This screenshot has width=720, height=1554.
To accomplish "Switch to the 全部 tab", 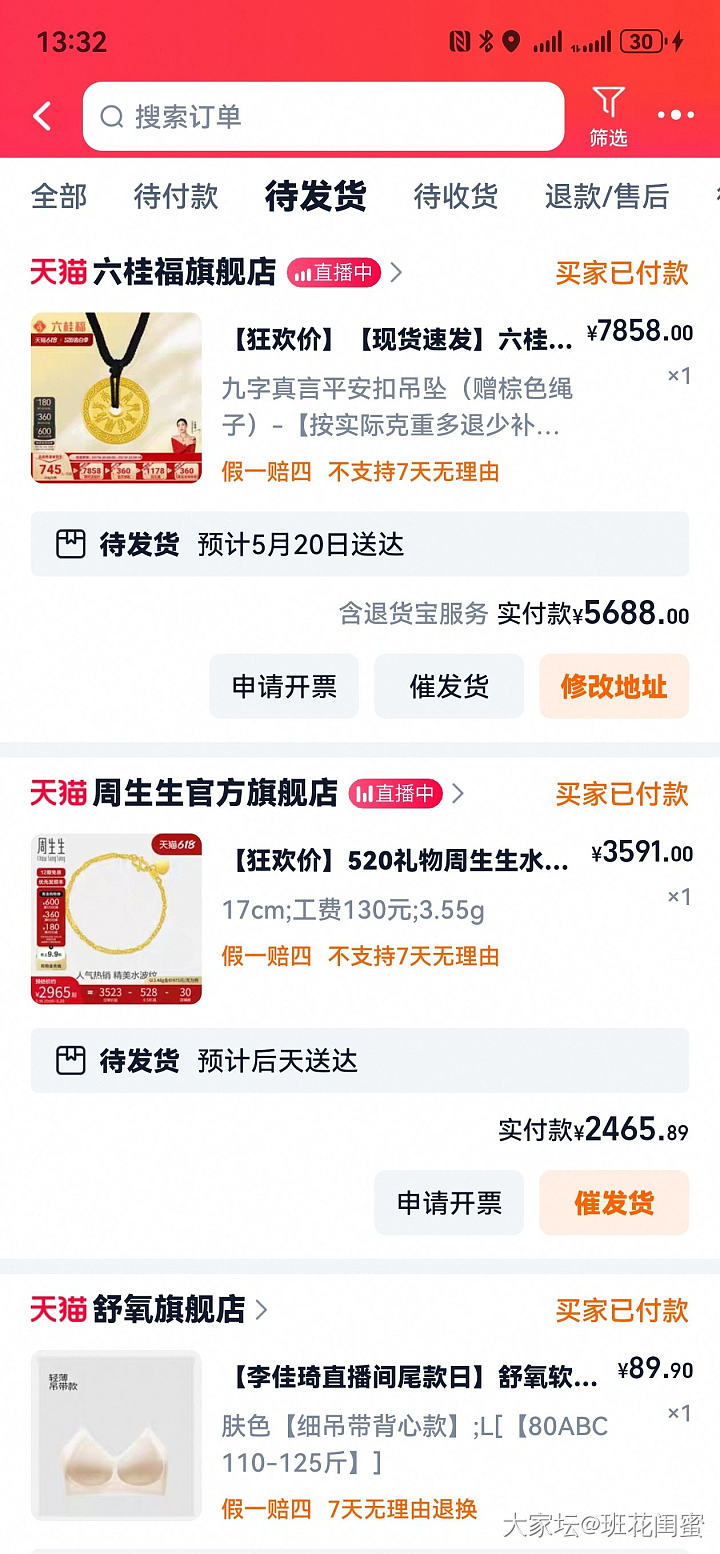I will click(x=59, y=196).
